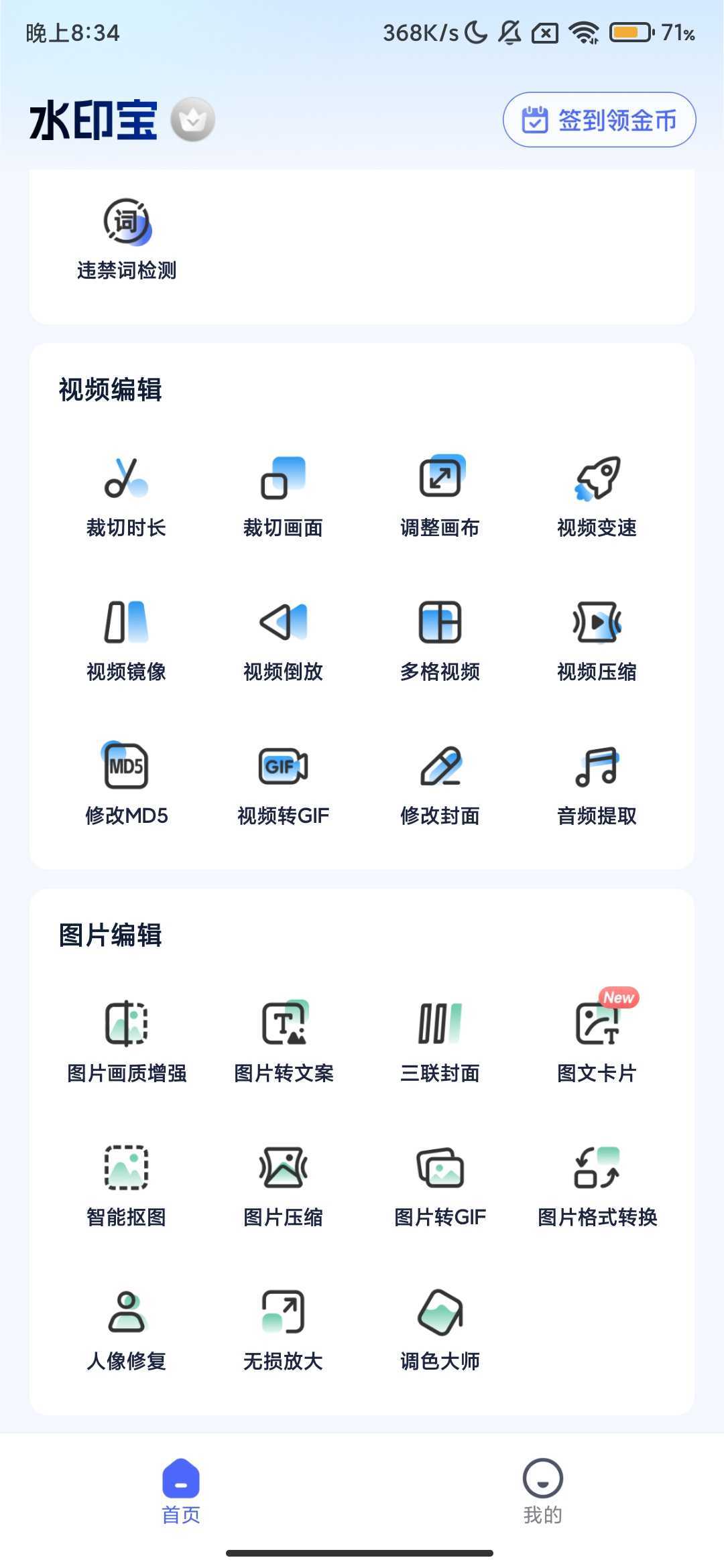
Task: Select 音频提取 audio extraction
Action: coord(597,785)
